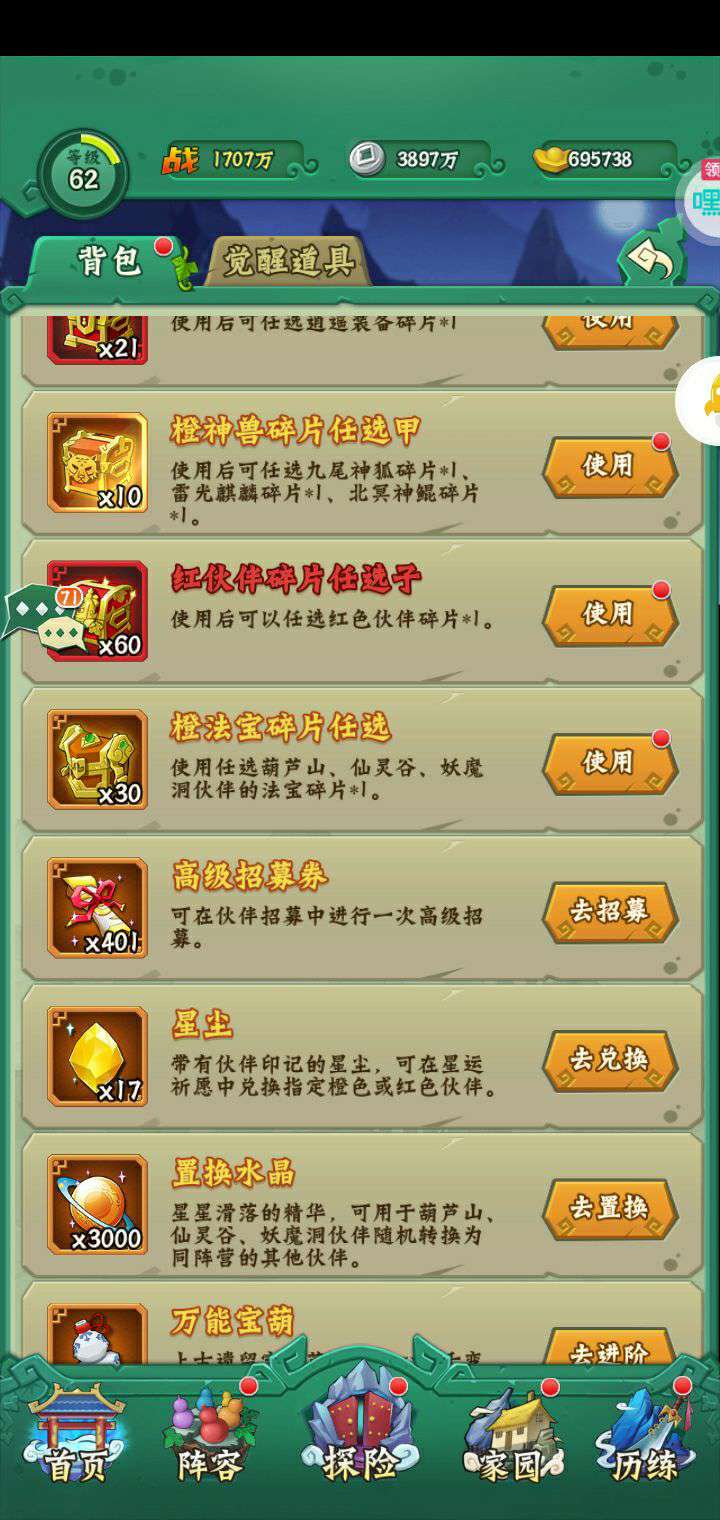The image size is (720, 1520).
Task: Switch to the 家园 tab
Action: coord(510,1440)
